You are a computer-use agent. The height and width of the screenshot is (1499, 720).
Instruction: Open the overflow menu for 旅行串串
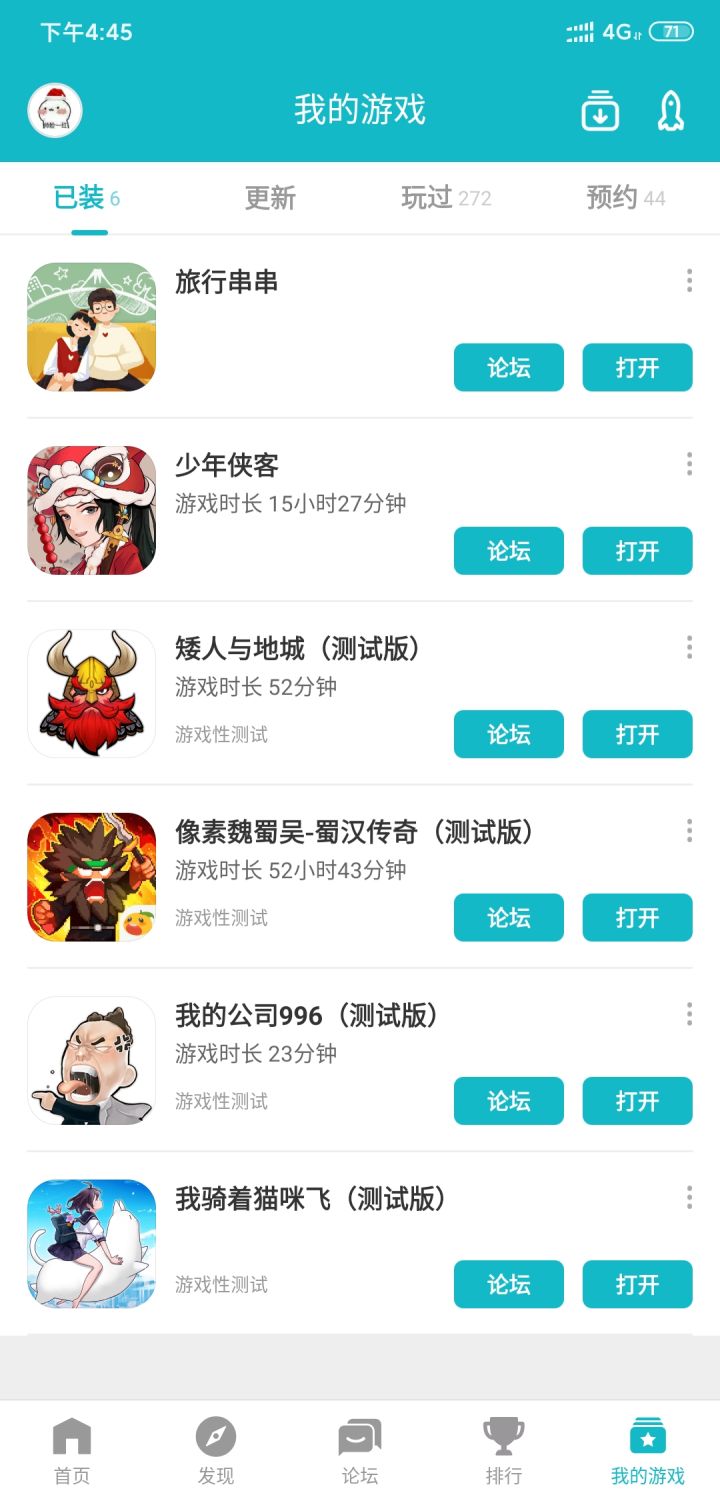pyautogui.click(x=688, y=281)
